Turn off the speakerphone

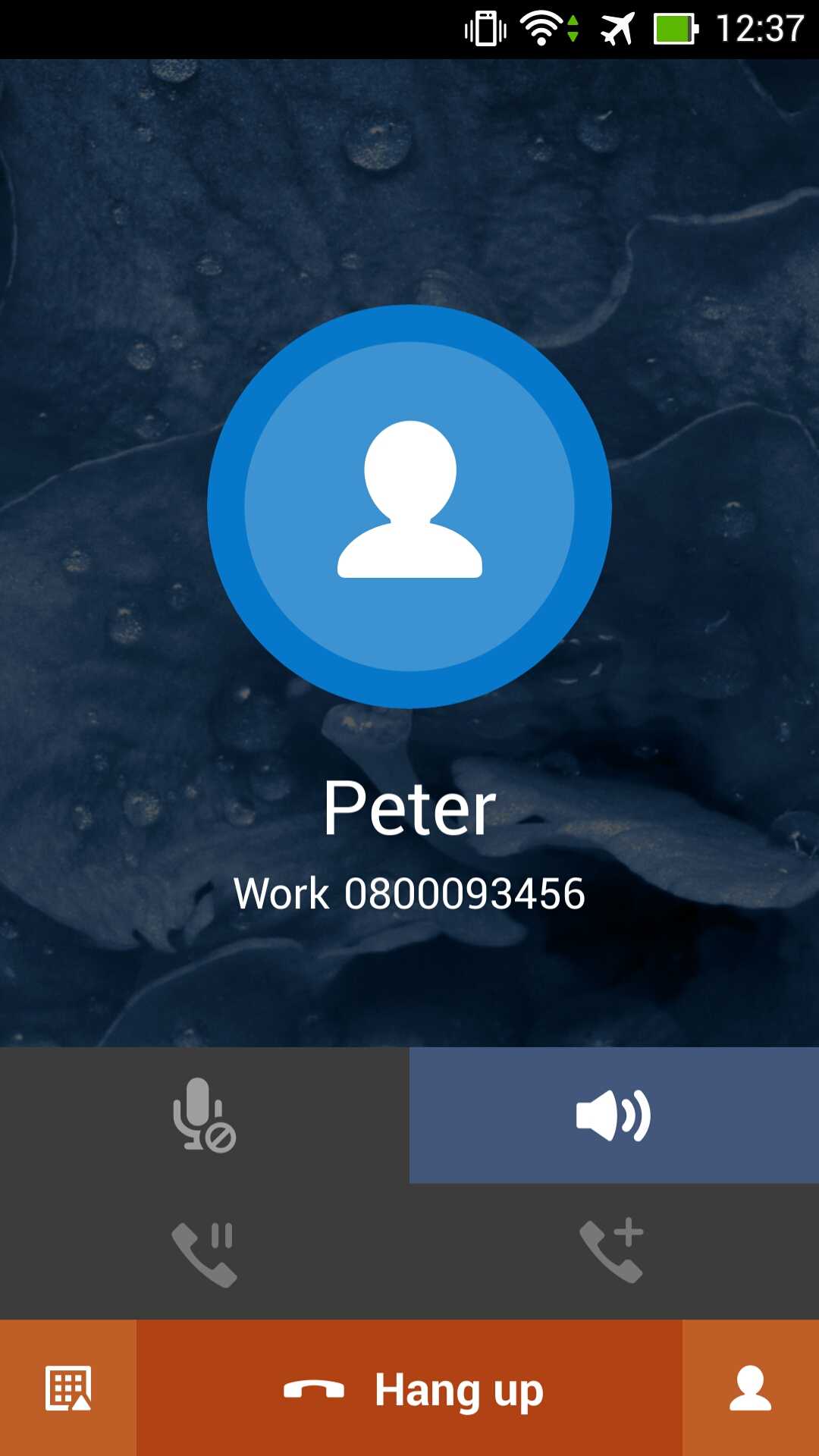point(613,1115)
